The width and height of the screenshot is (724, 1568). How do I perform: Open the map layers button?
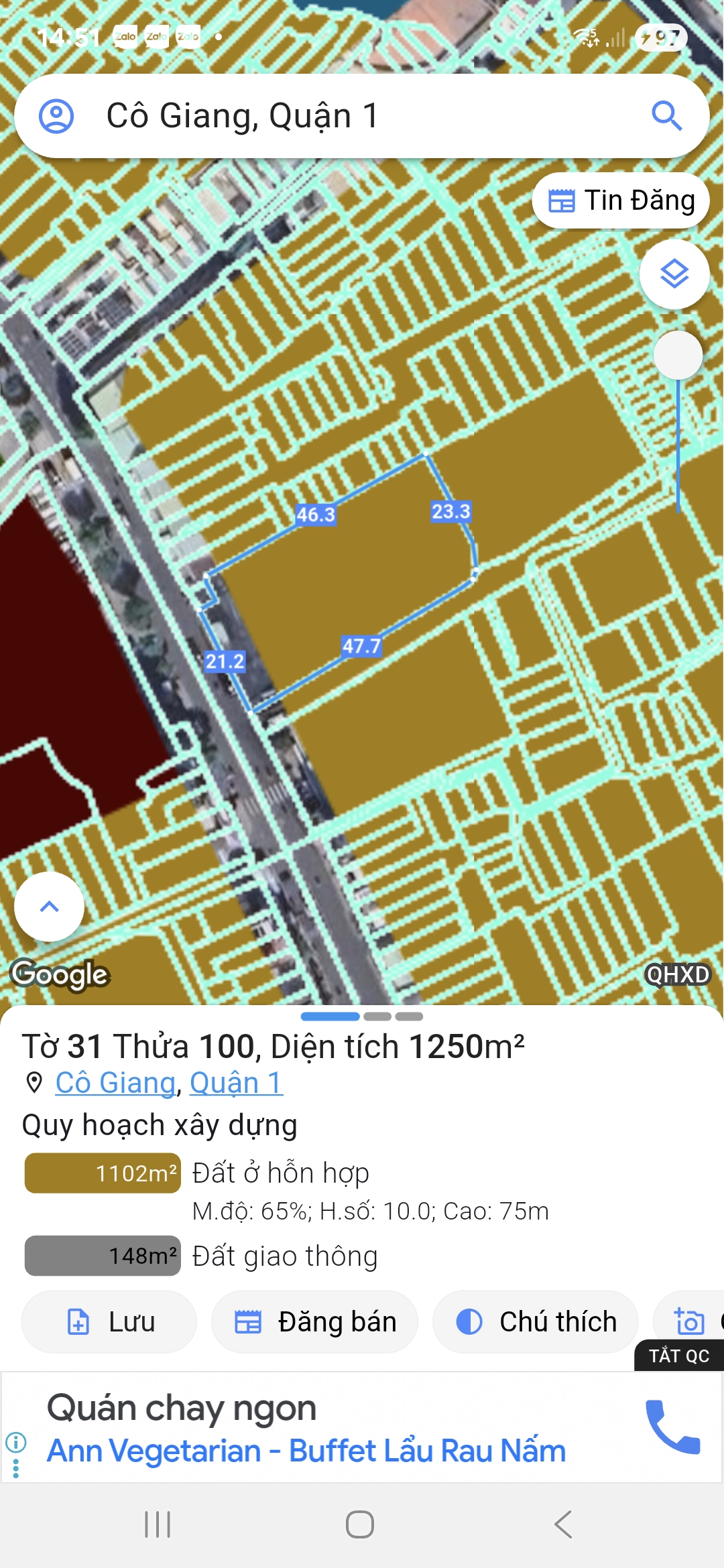674,274
